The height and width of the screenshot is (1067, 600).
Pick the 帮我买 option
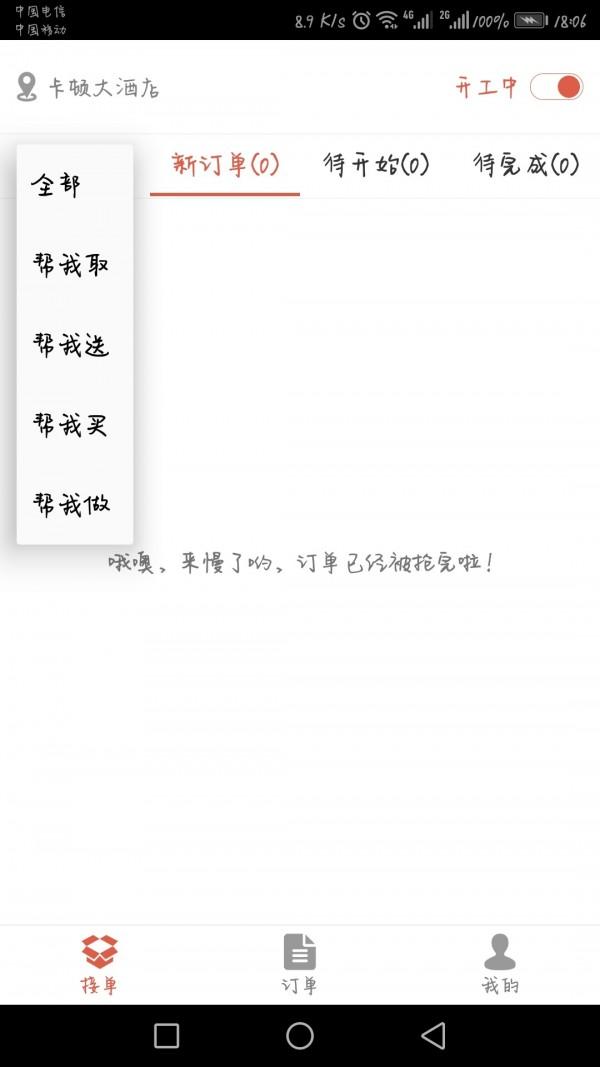(75, 425)
